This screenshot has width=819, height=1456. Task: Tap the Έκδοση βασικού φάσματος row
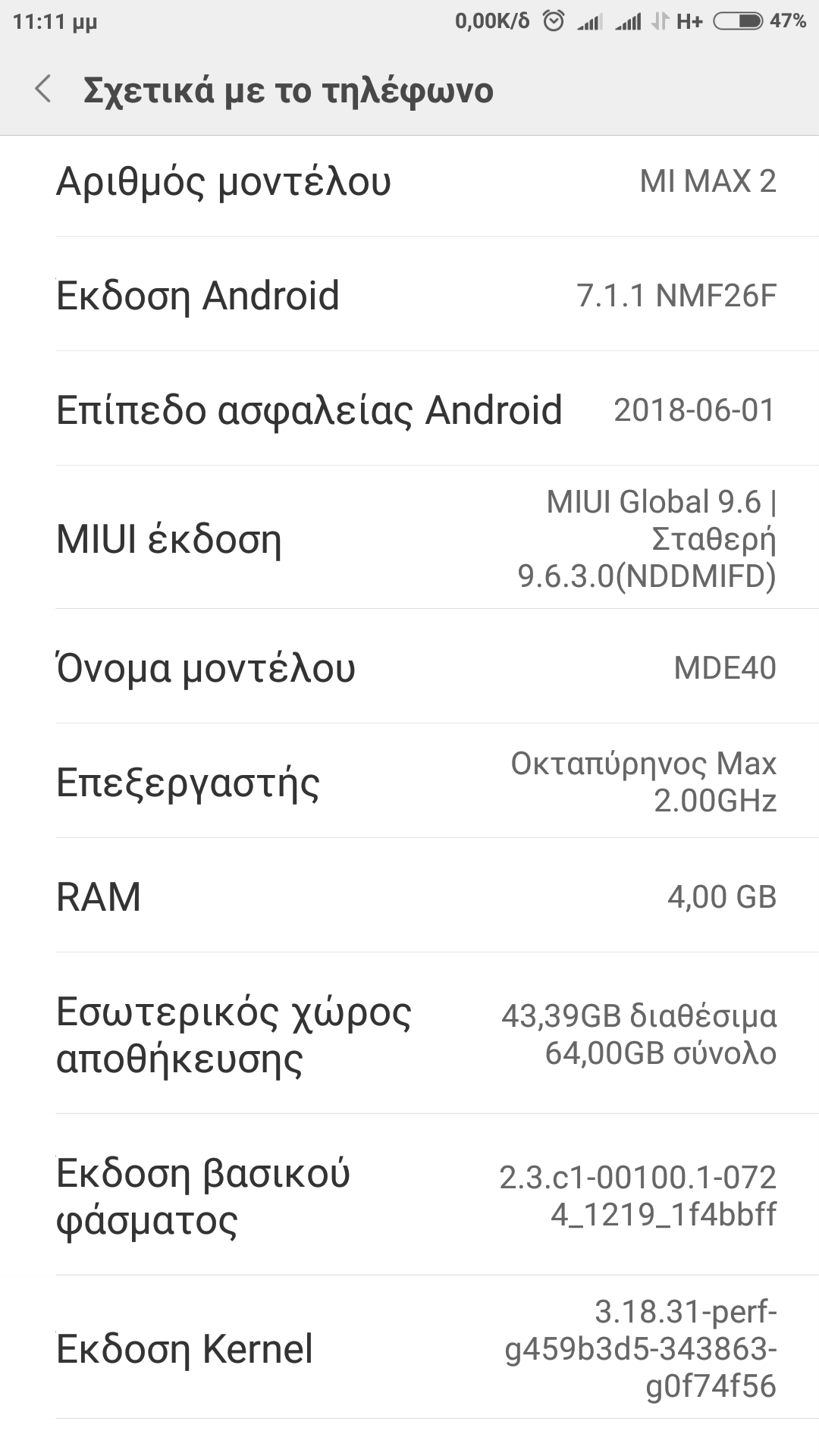point(409,1196)
